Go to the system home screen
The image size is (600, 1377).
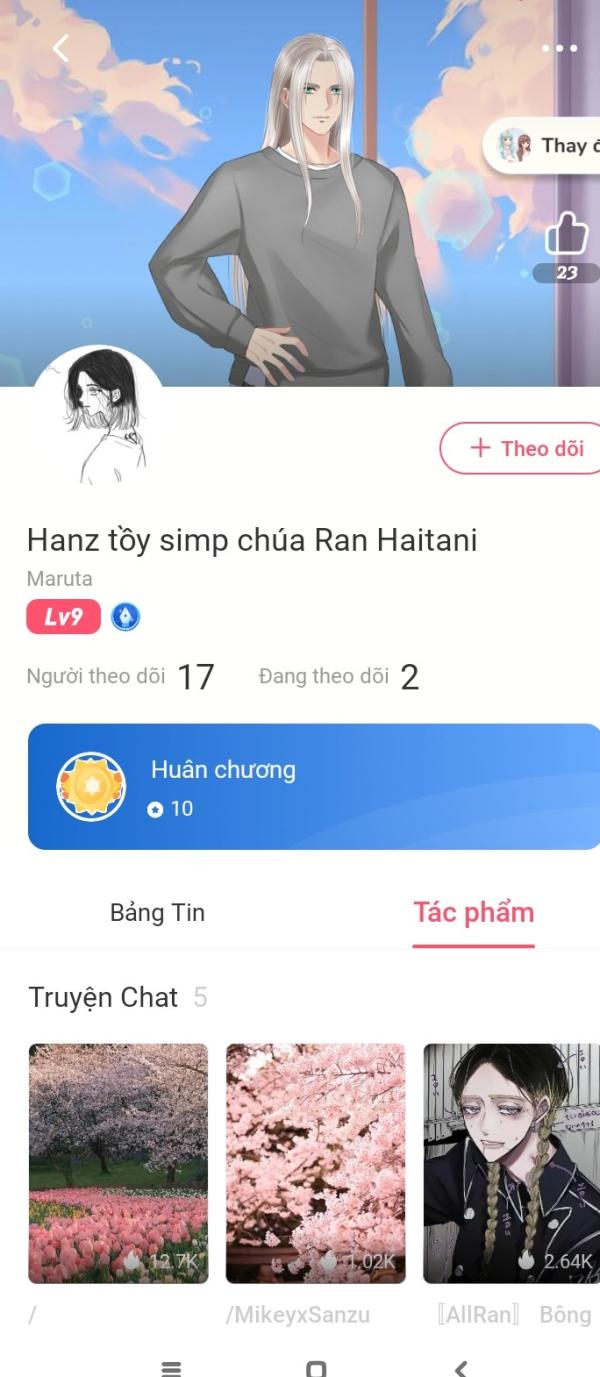(x=316, y=1367)
